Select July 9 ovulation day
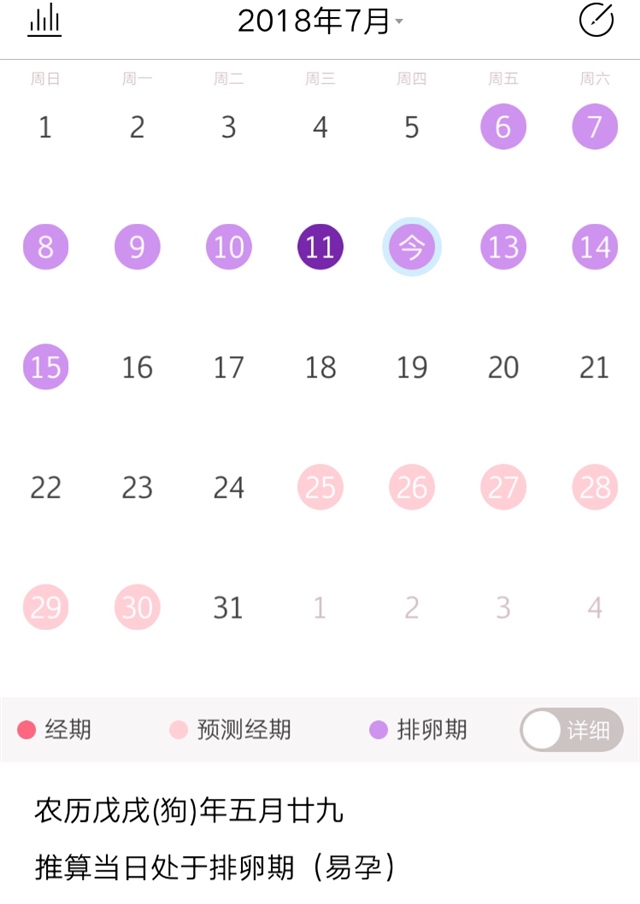Image resolution: width=640 pixels, height=904 pixels. coord(137,247)
